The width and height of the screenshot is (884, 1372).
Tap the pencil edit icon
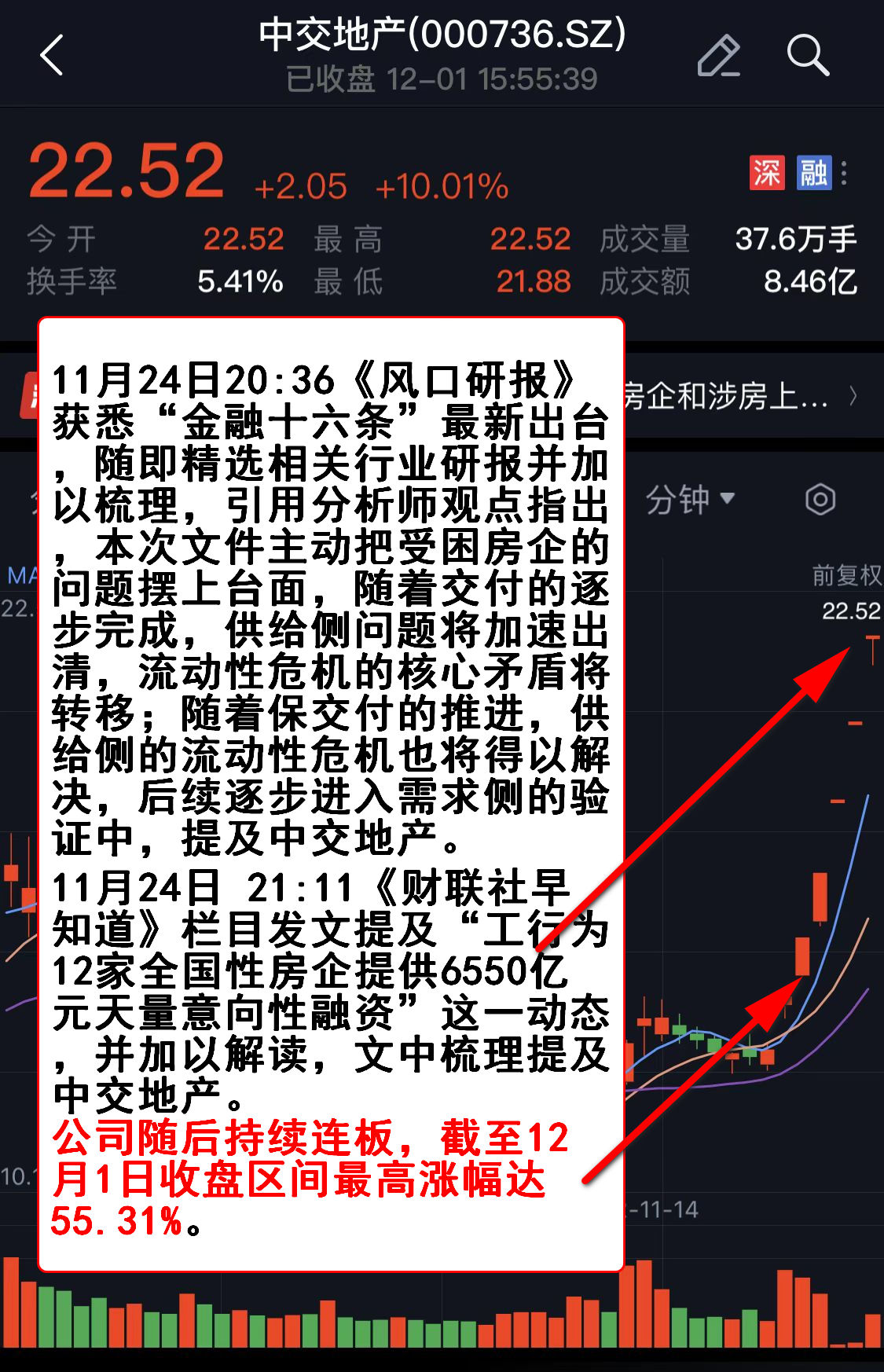[718, 56]
